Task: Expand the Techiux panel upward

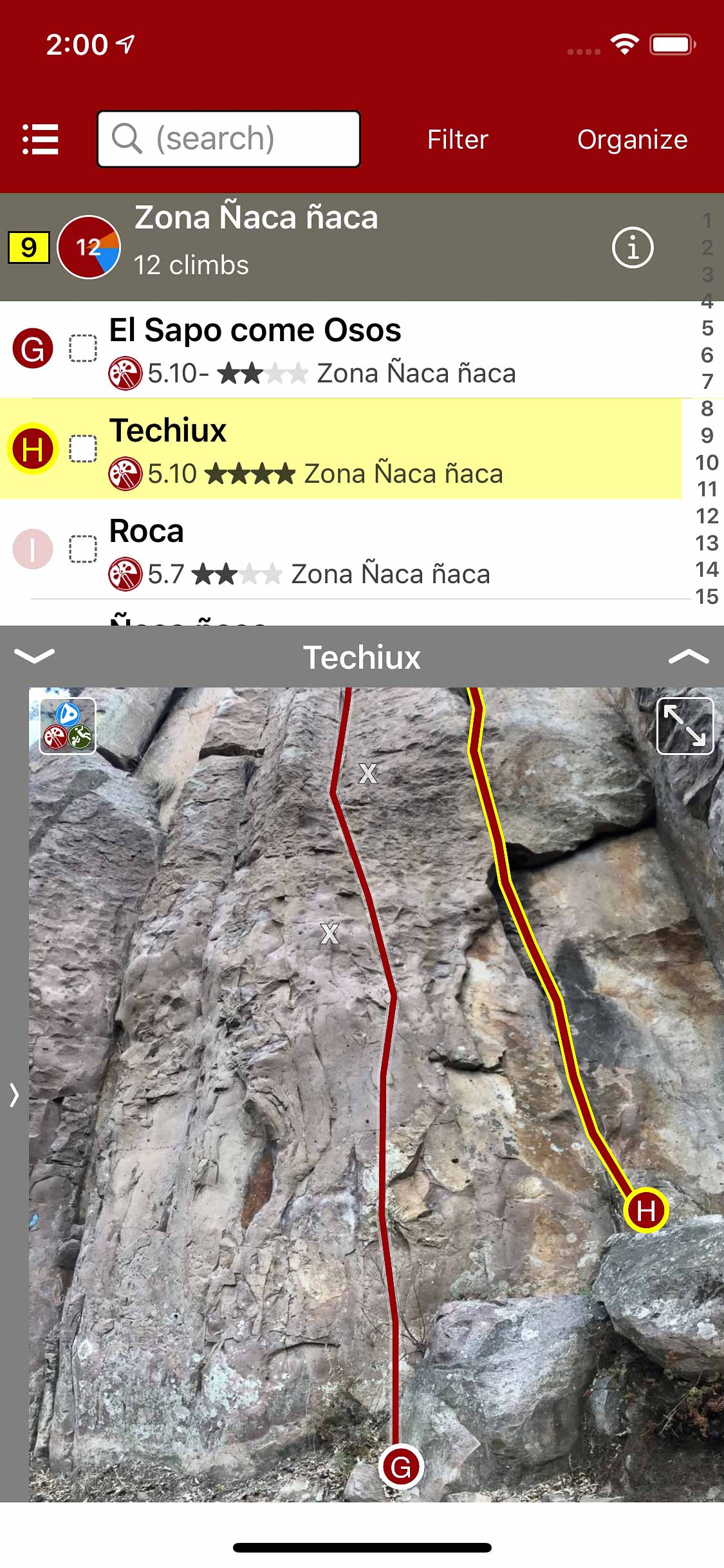Action: [x=688, y=656]
